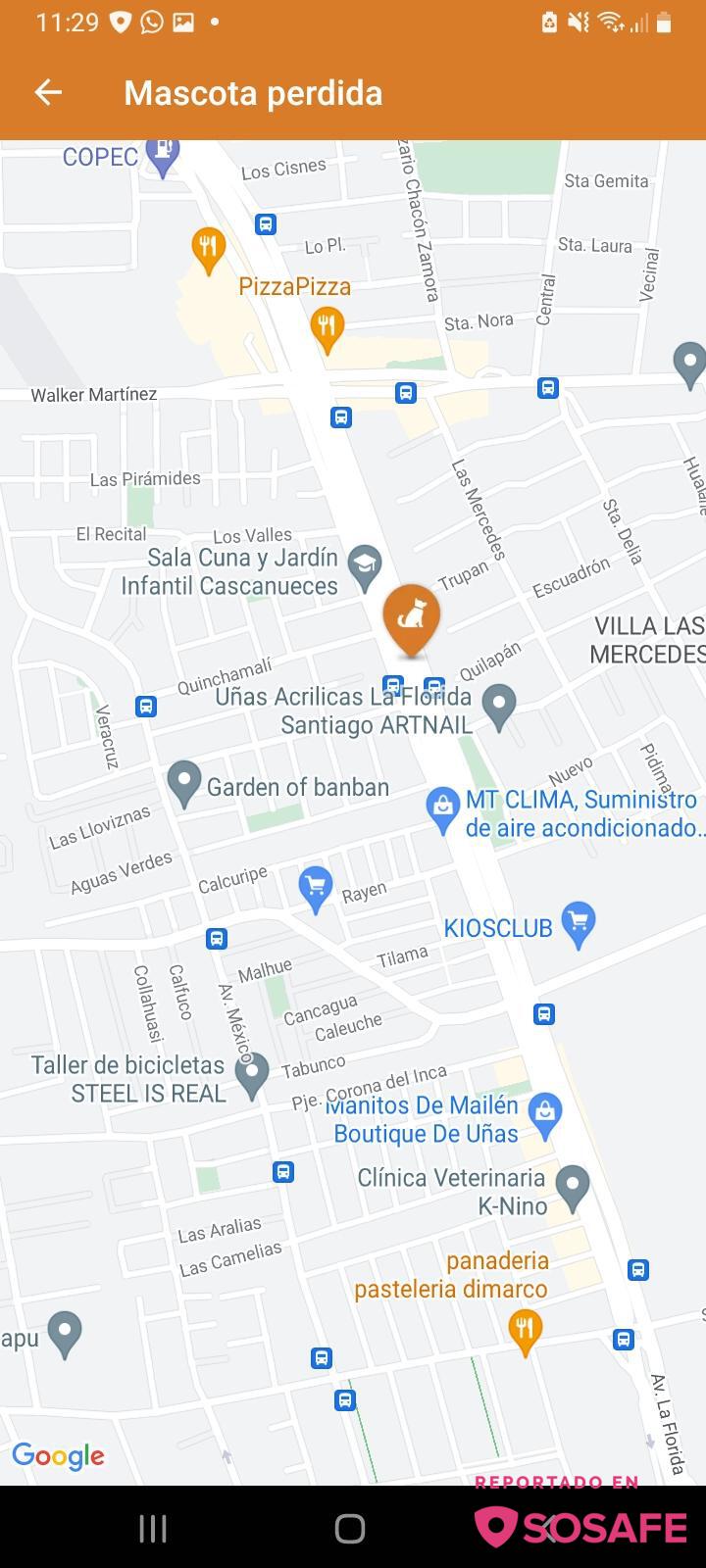
Task: Tap the KIOSCLUB shopping pin
Action: pyautogui.click(x=579, y=922)
